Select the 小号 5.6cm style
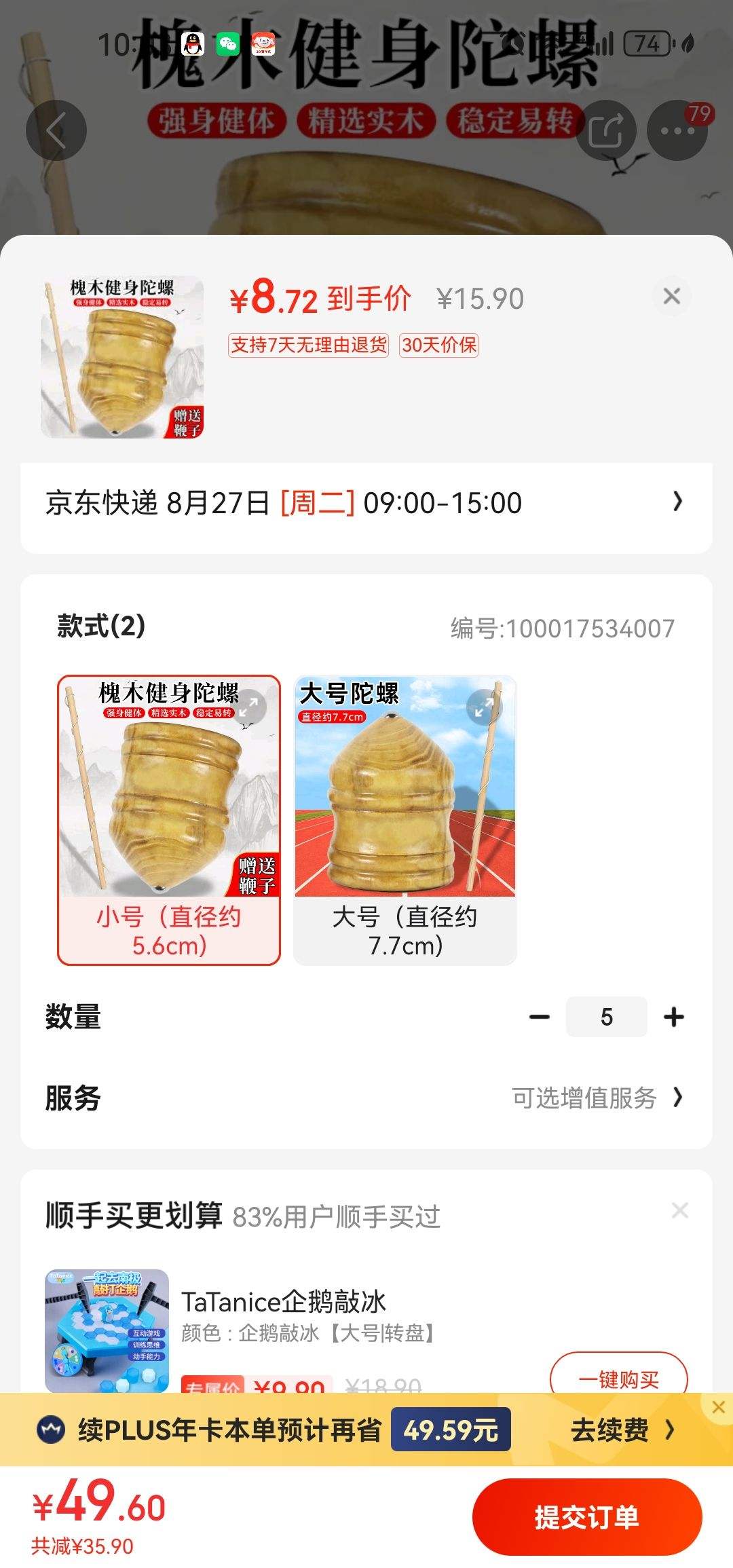 (169, 820)
